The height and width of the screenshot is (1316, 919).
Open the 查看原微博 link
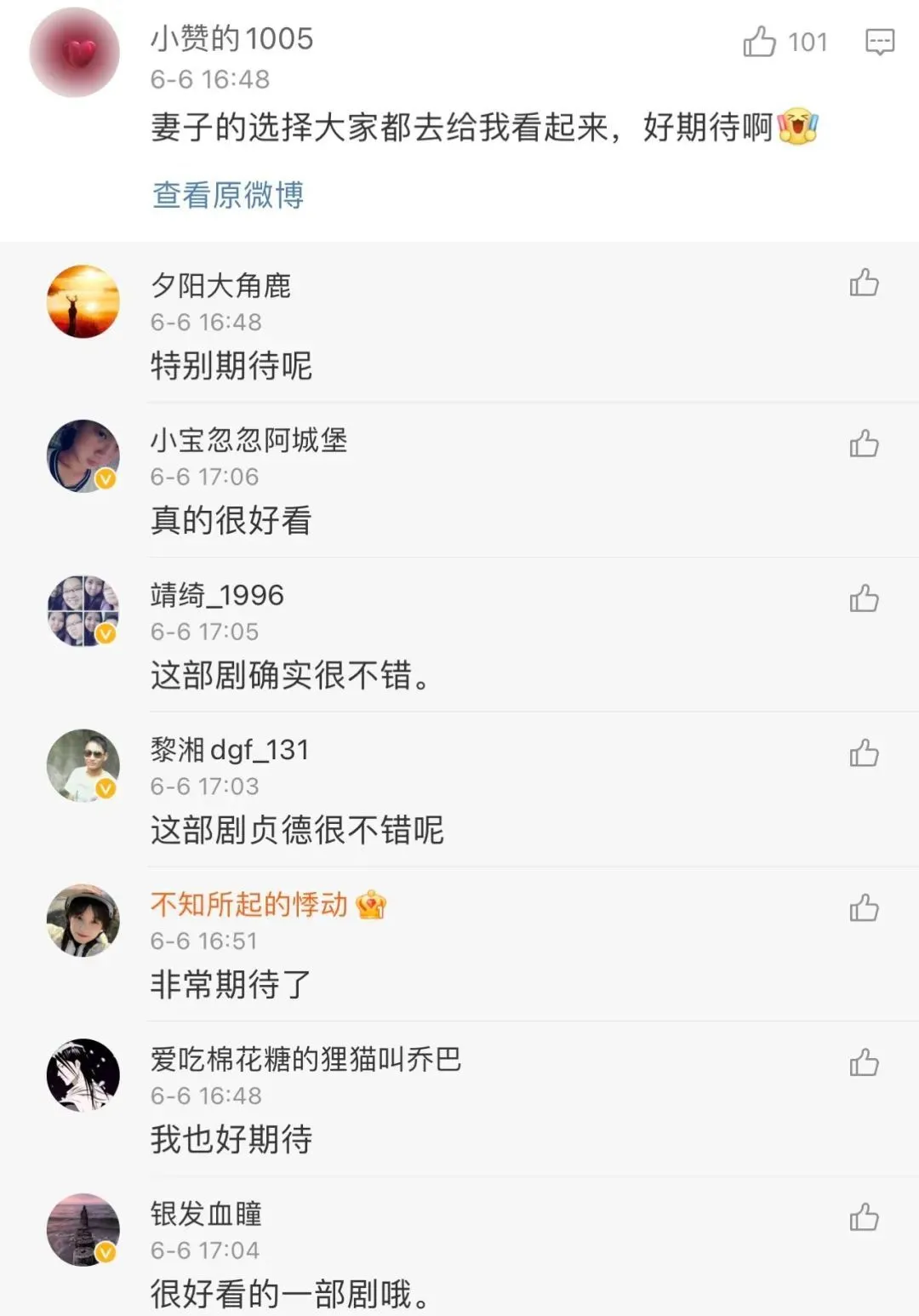(228, 195)
